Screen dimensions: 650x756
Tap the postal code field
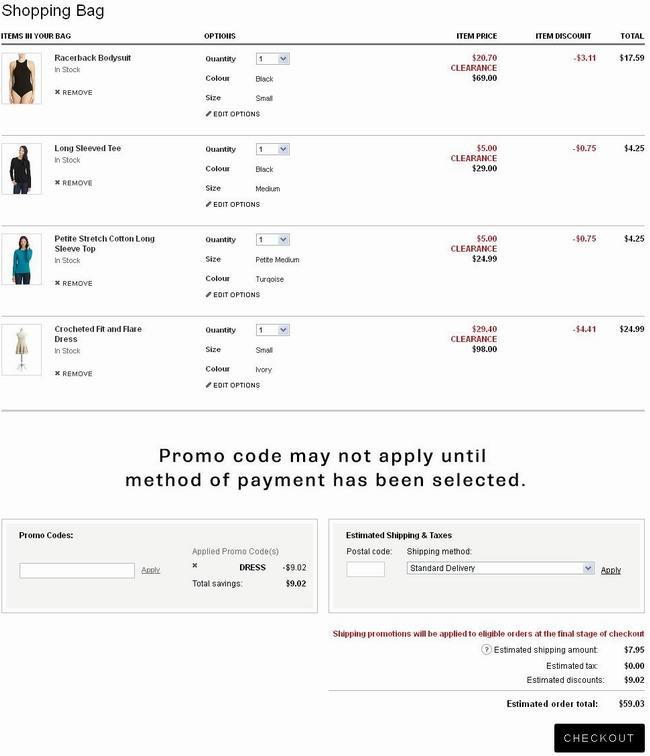(365, 569)
